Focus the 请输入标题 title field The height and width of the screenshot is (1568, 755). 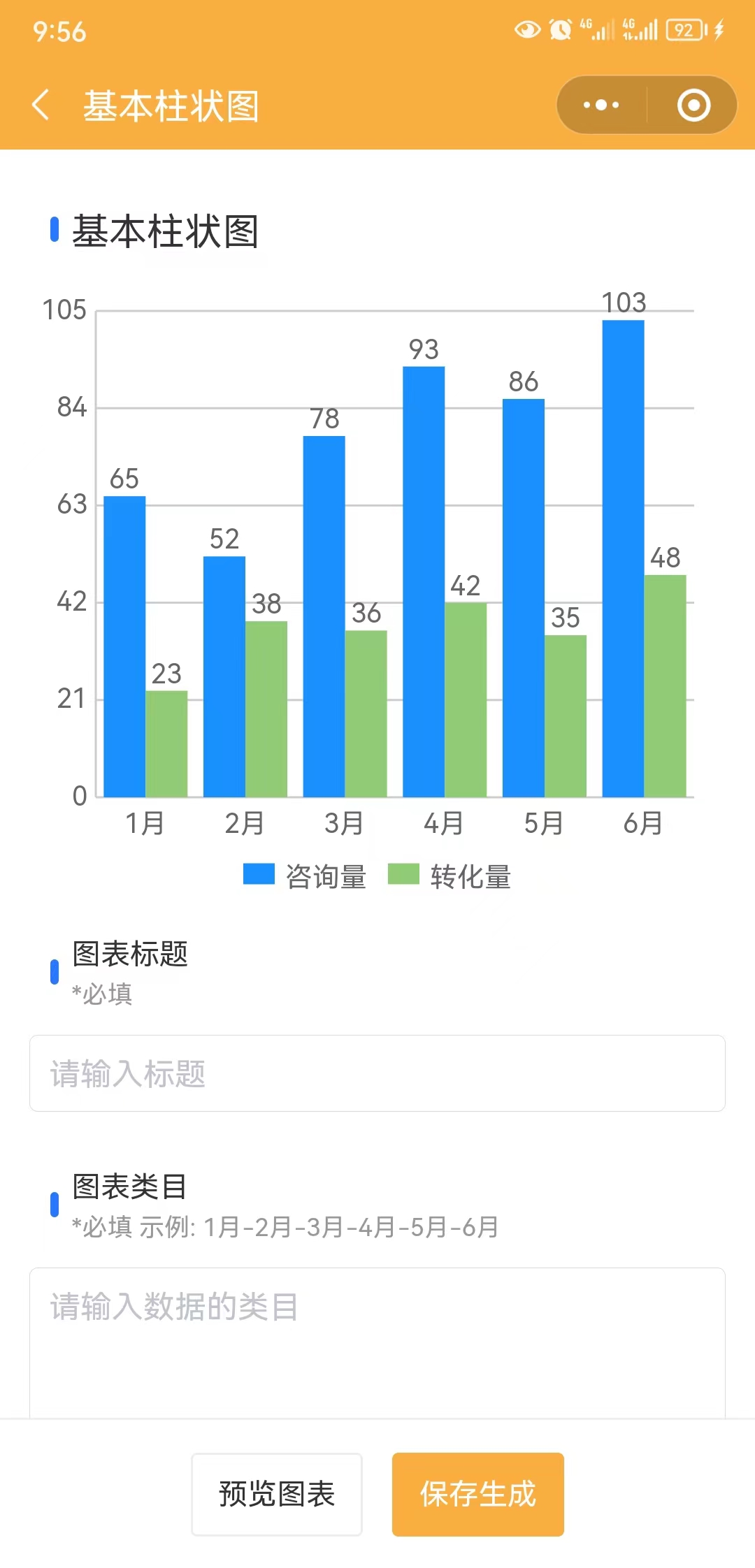point(377,1073)
